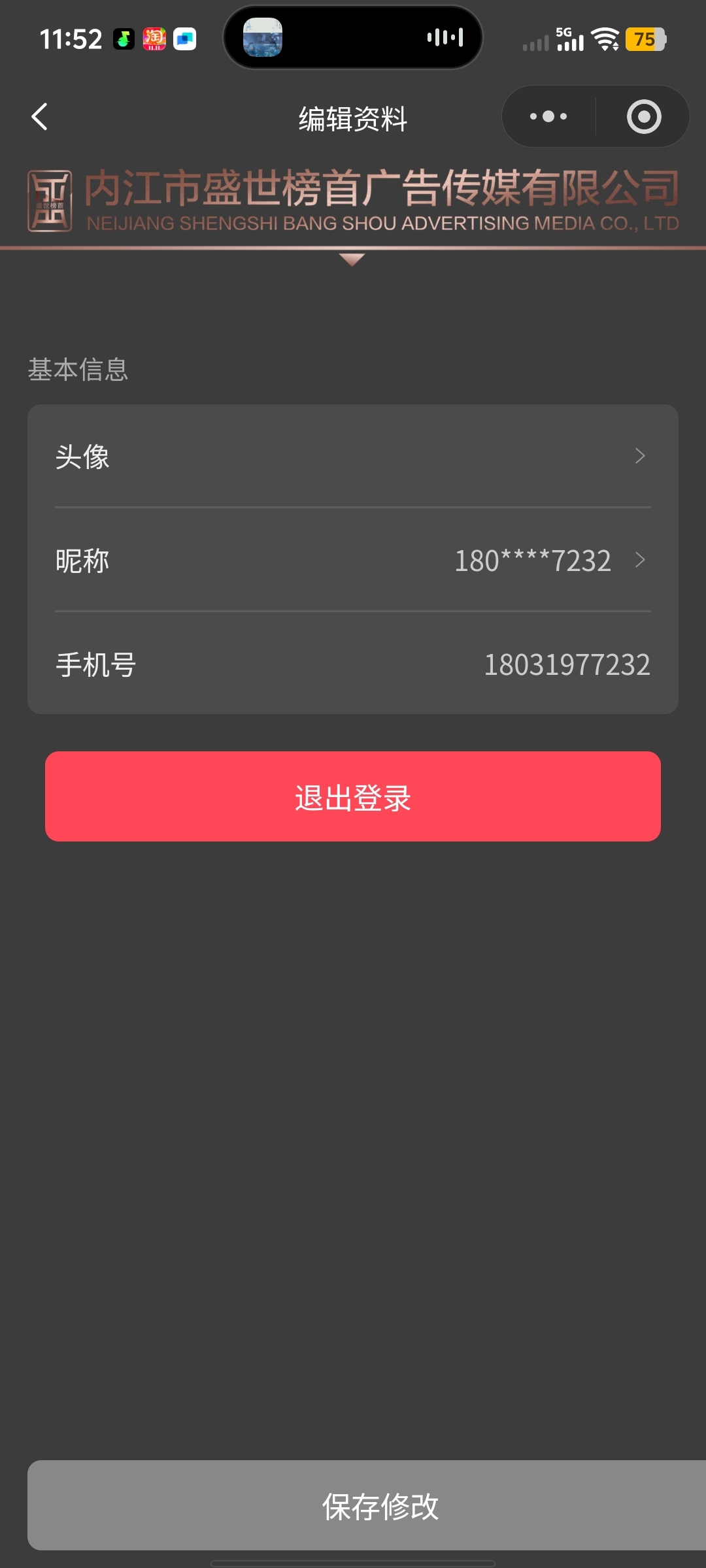
Task: Go back from the 编辑资料 page
Action: (x=40, y=117)
